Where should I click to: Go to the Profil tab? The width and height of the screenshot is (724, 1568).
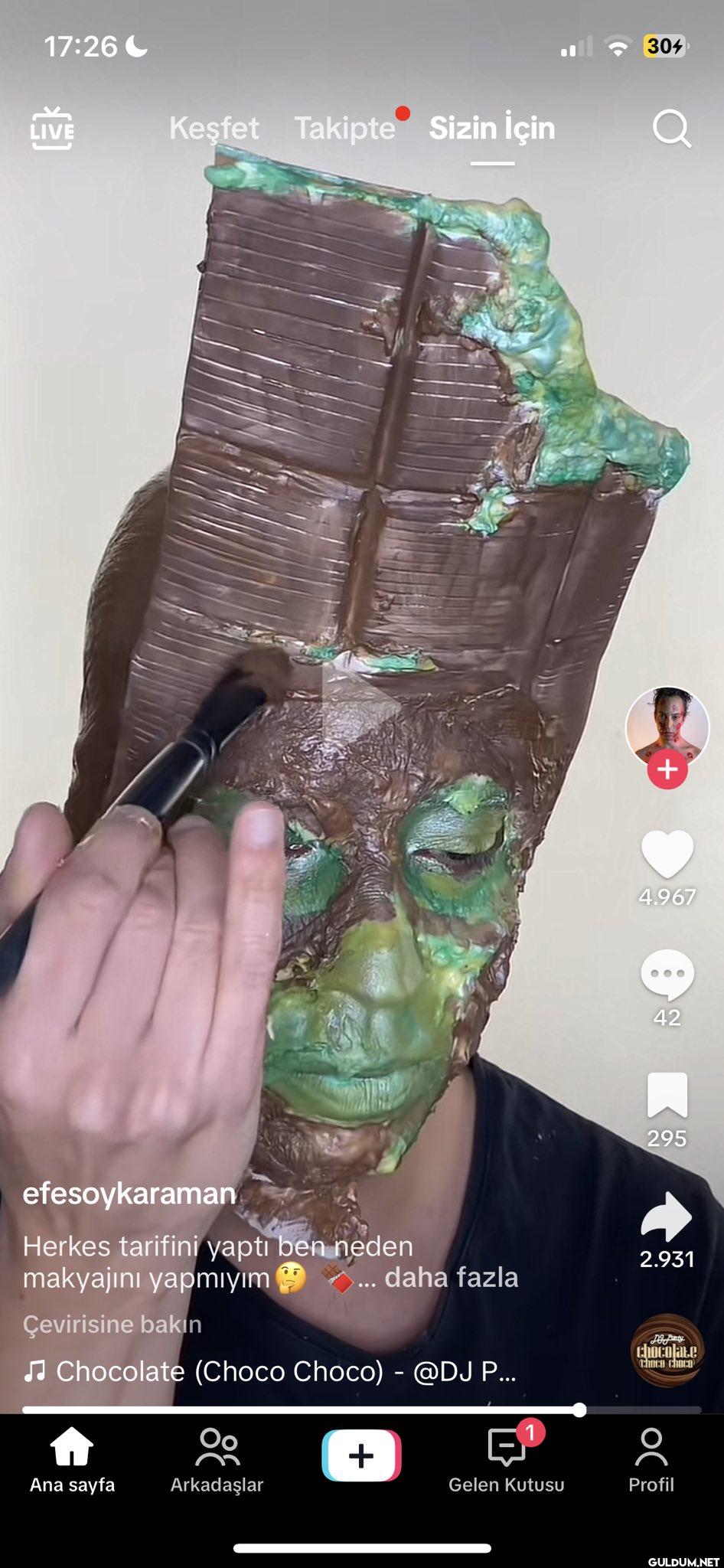point(651,1461)
